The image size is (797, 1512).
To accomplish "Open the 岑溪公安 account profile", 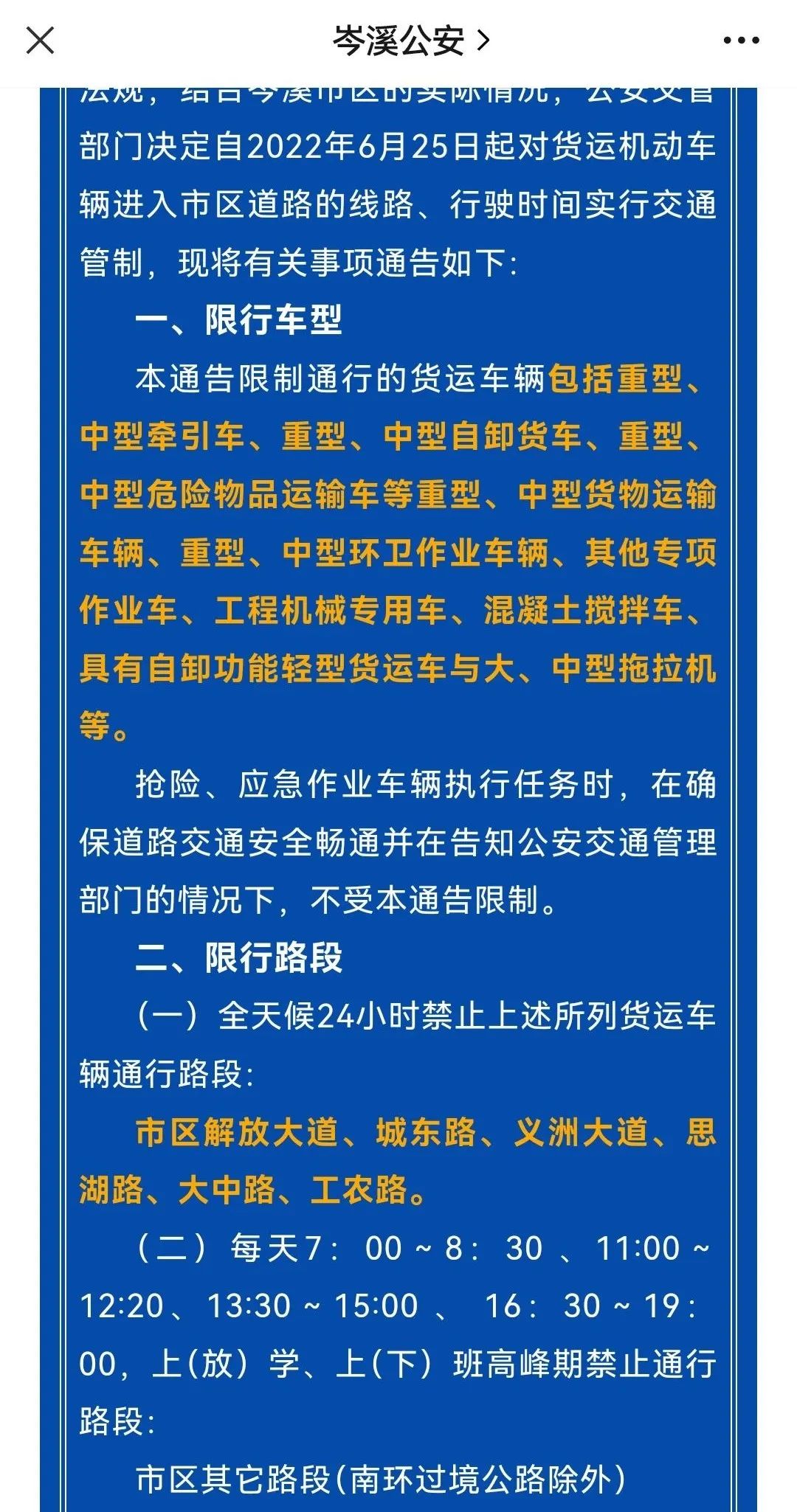I will coord(410,41).
